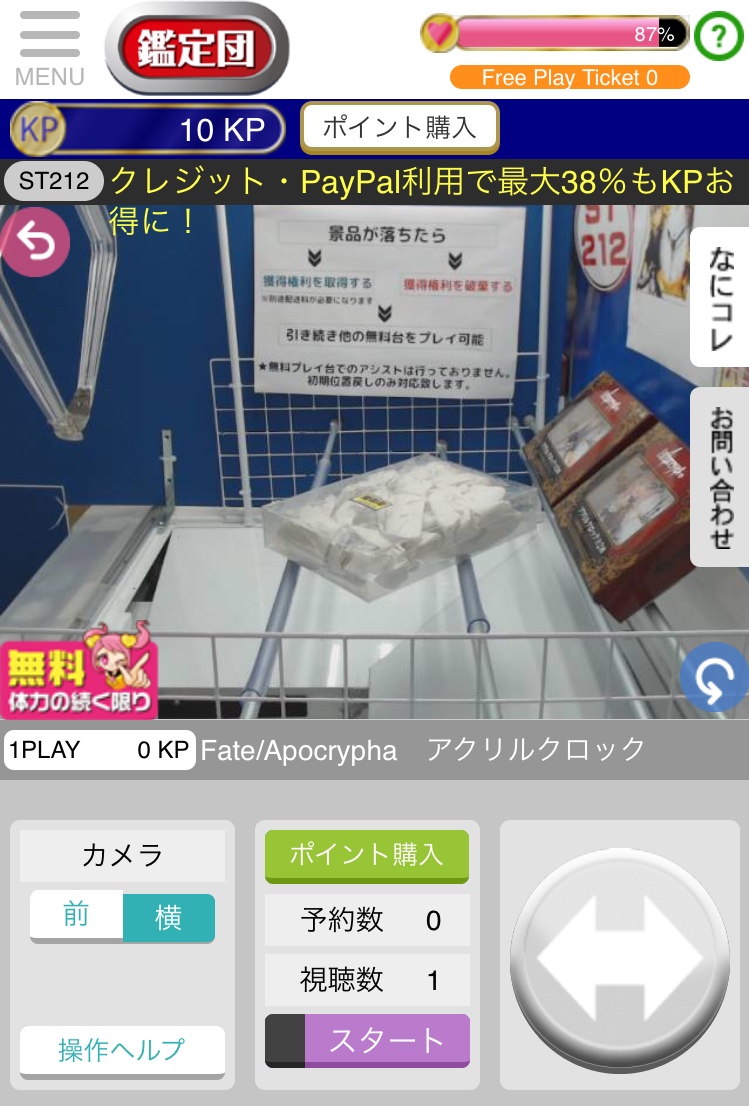Tap the Free Play Ticket badge
This screenshot has height=1106, width=749.
(569, 77)
